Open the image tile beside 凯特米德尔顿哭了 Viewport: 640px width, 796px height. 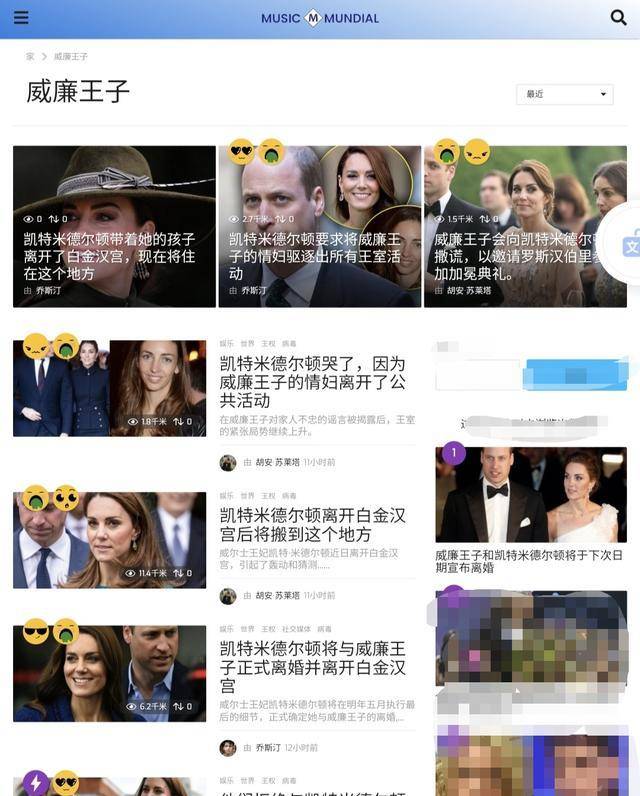click(109, 388)
